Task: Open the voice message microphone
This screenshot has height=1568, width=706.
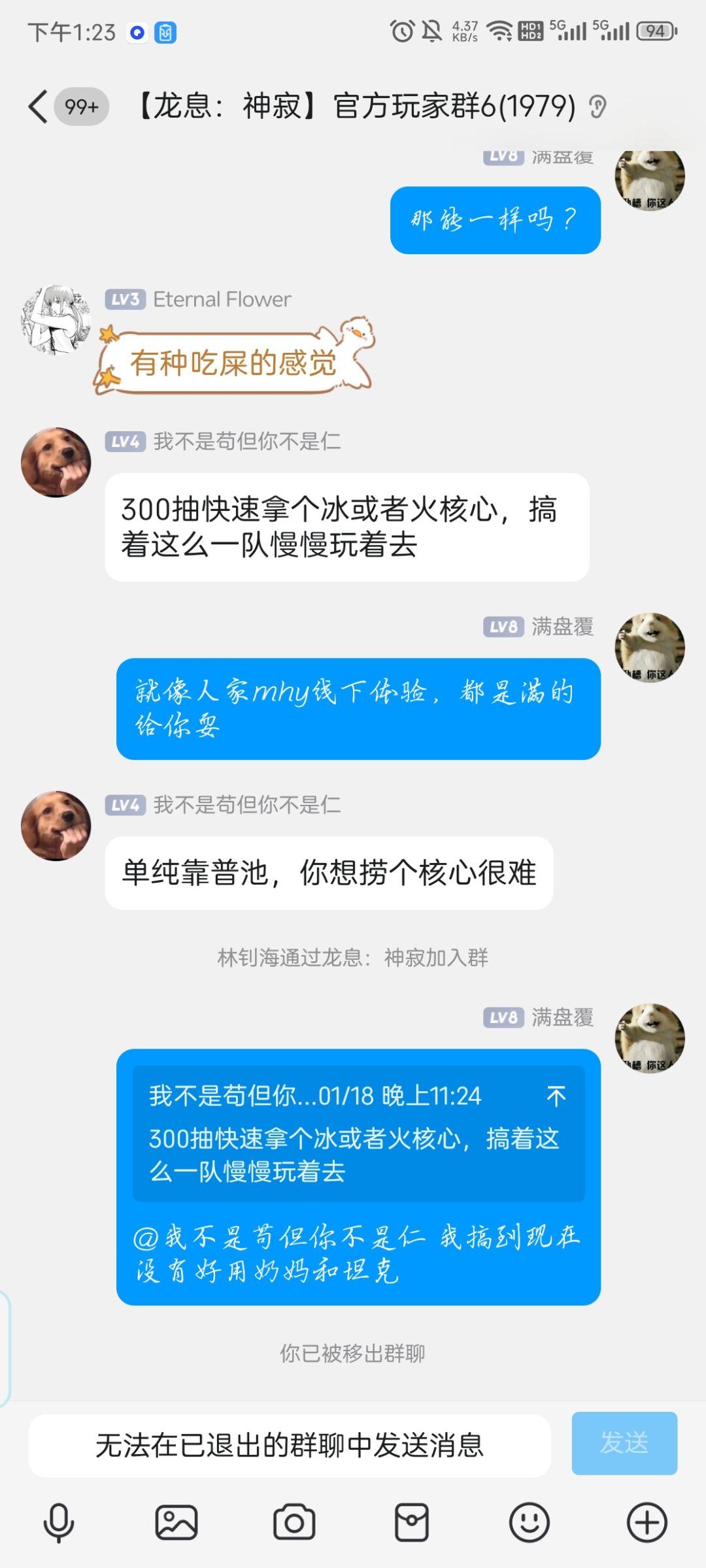Action: click(x=59, y=1522)
